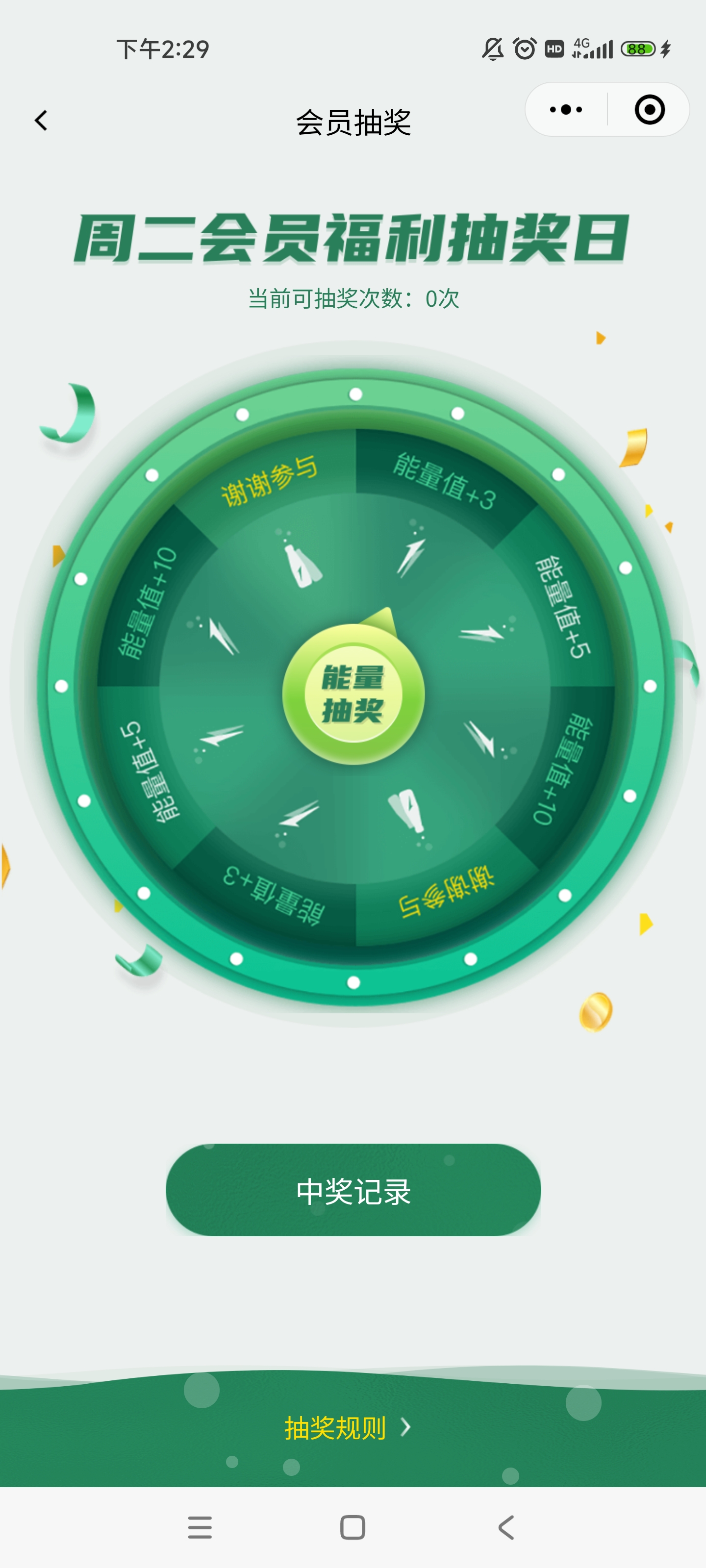Viewport: 706px width, 1568px height.
Task: Tap the system home button
Action: [353, 1527]
